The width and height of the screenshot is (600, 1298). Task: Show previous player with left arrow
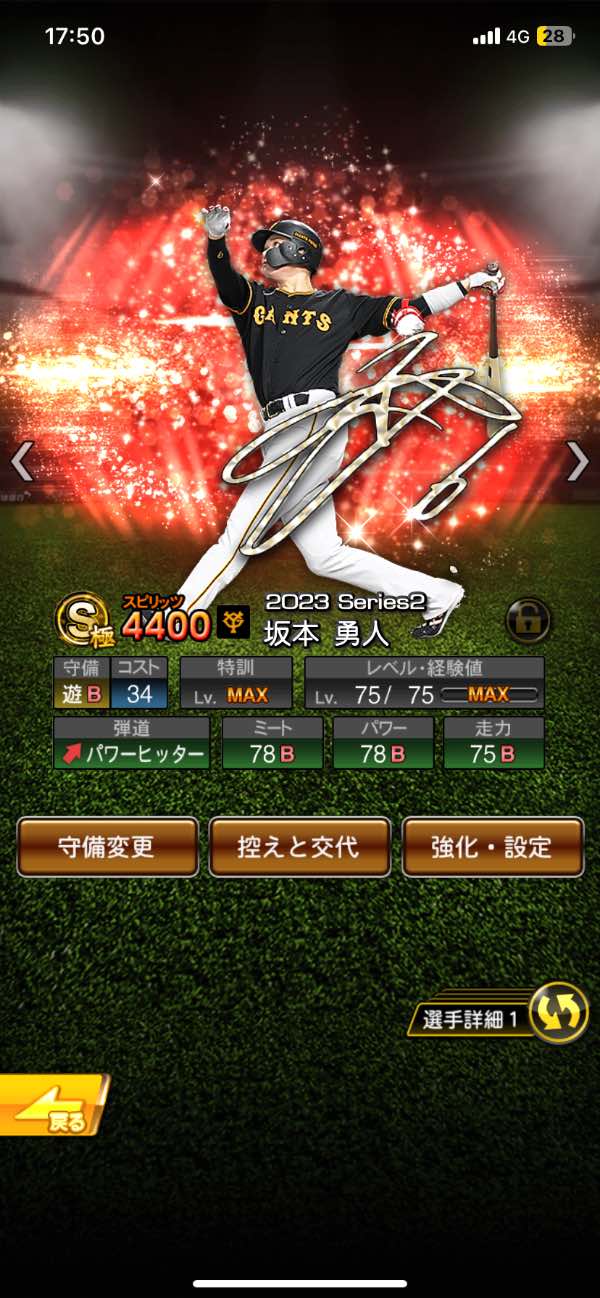[22, 461]
